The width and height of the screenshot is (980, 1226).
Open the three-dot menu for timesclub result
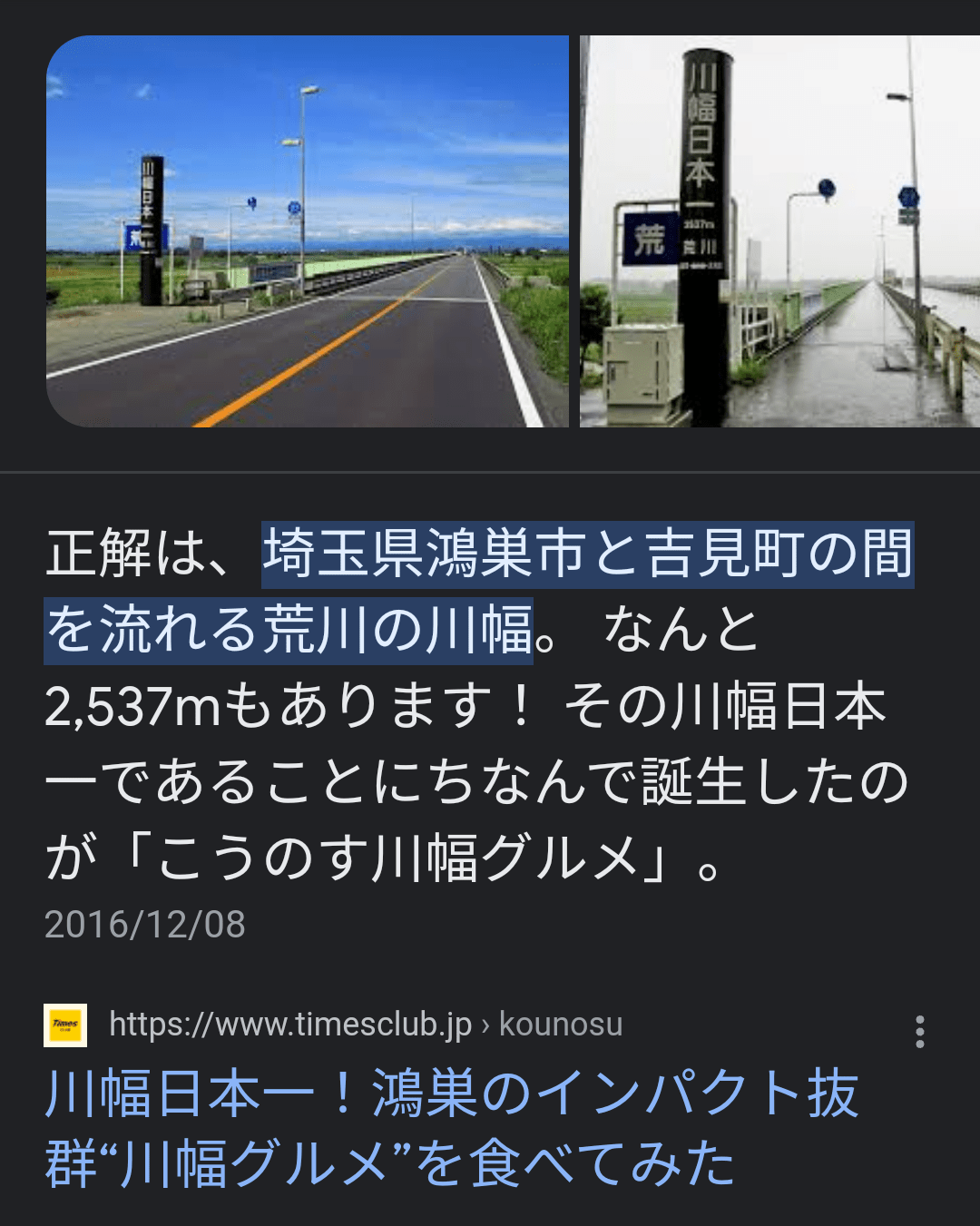tap(920, 1032)
